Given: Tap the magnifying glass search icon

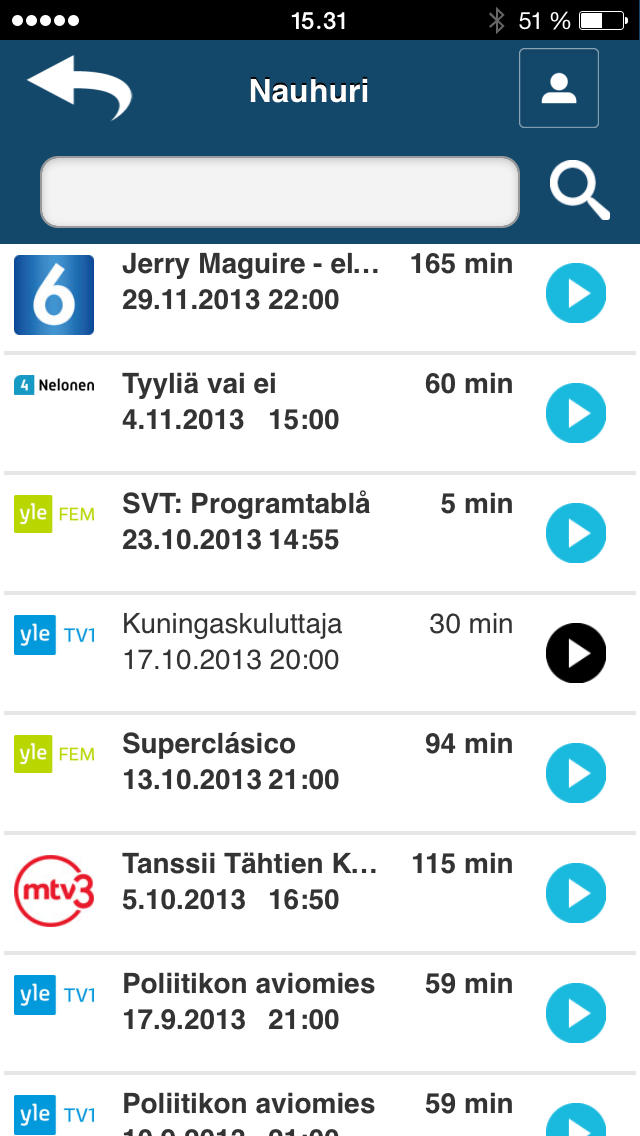Looking at the screenshot, I should 579,191.
